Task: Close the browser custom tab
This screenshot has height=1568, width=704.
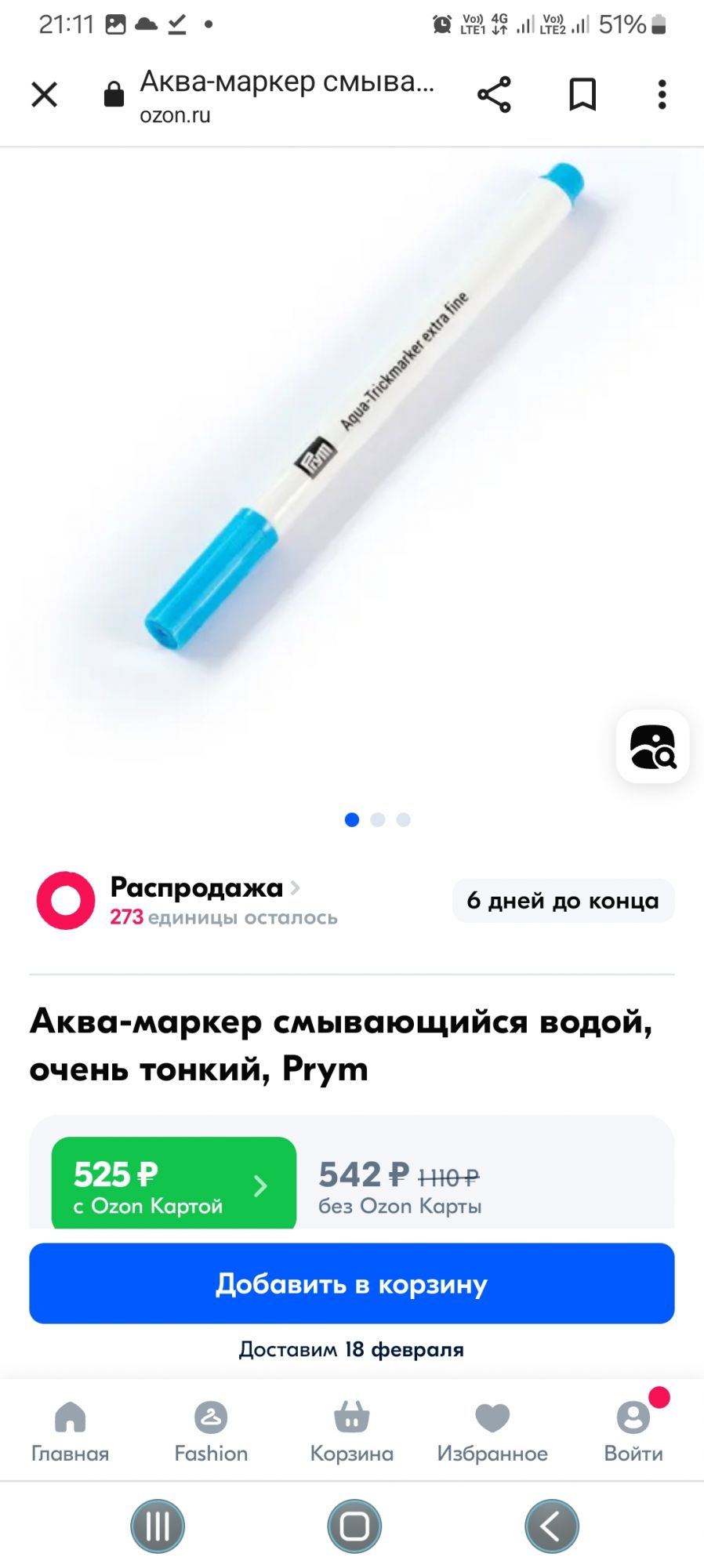Action: tap(45, 95)
